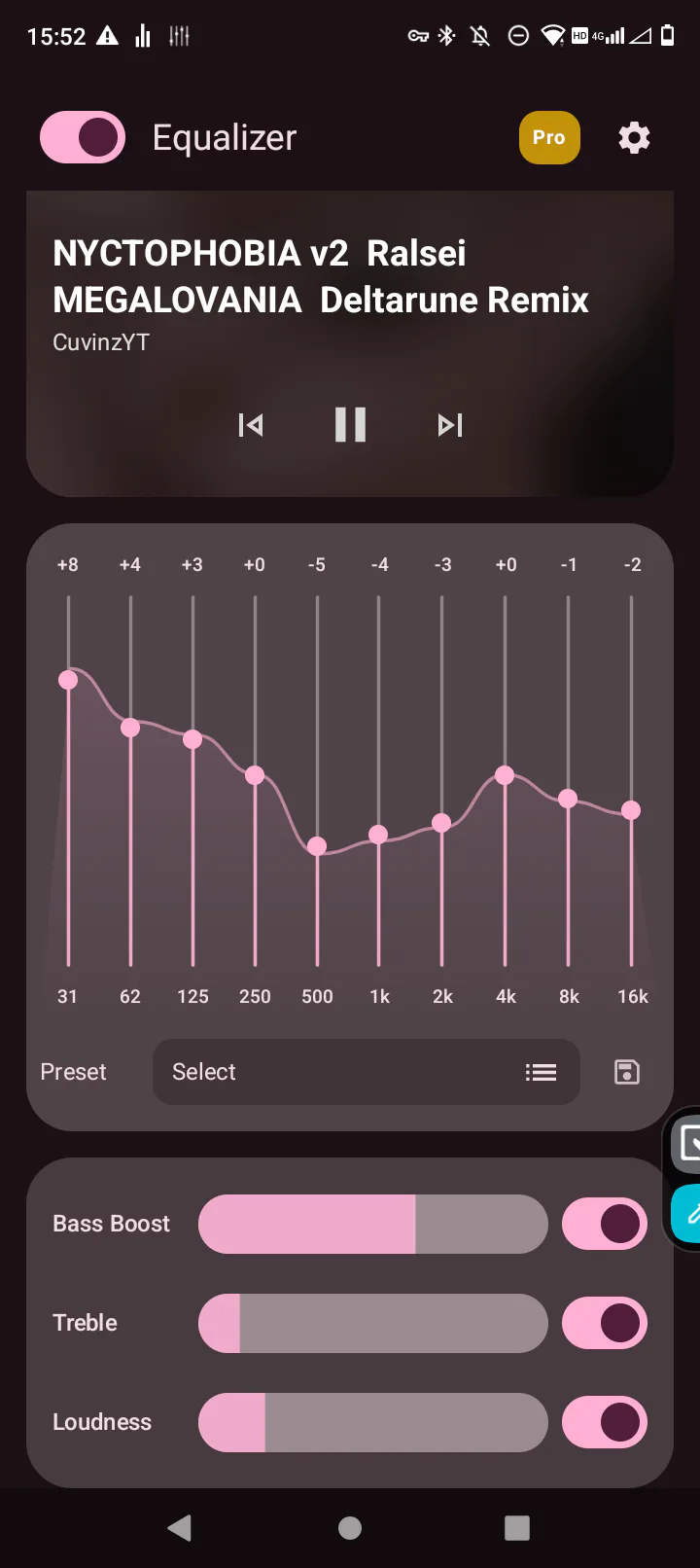Turn off the main Equalizer switch
The image size is (700, 1568).
click(x=83, y=137)
